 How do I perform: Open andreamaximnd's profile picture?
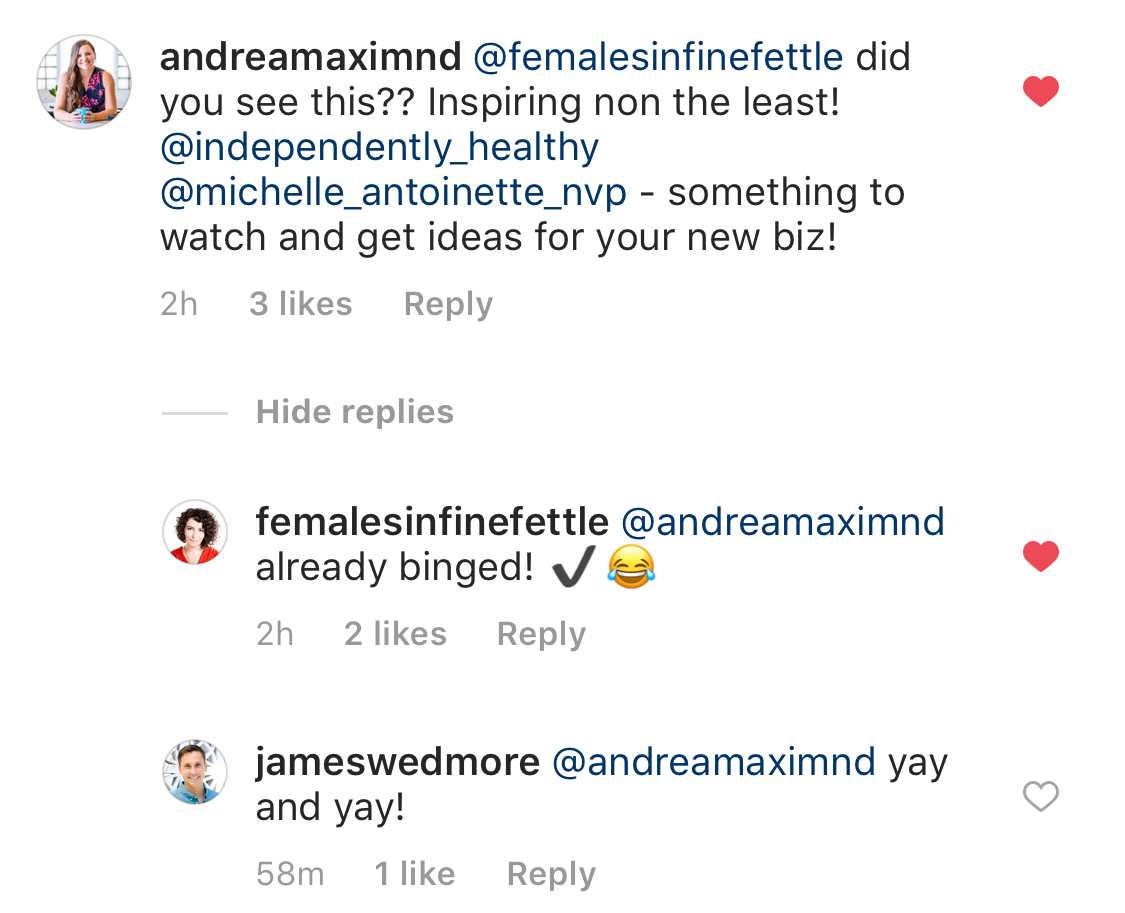tap(84, 82)
